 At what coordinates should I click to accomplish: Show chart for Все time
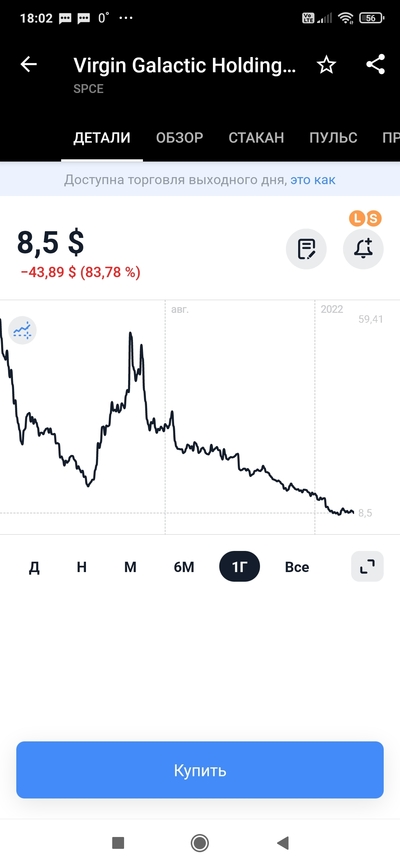297,567
